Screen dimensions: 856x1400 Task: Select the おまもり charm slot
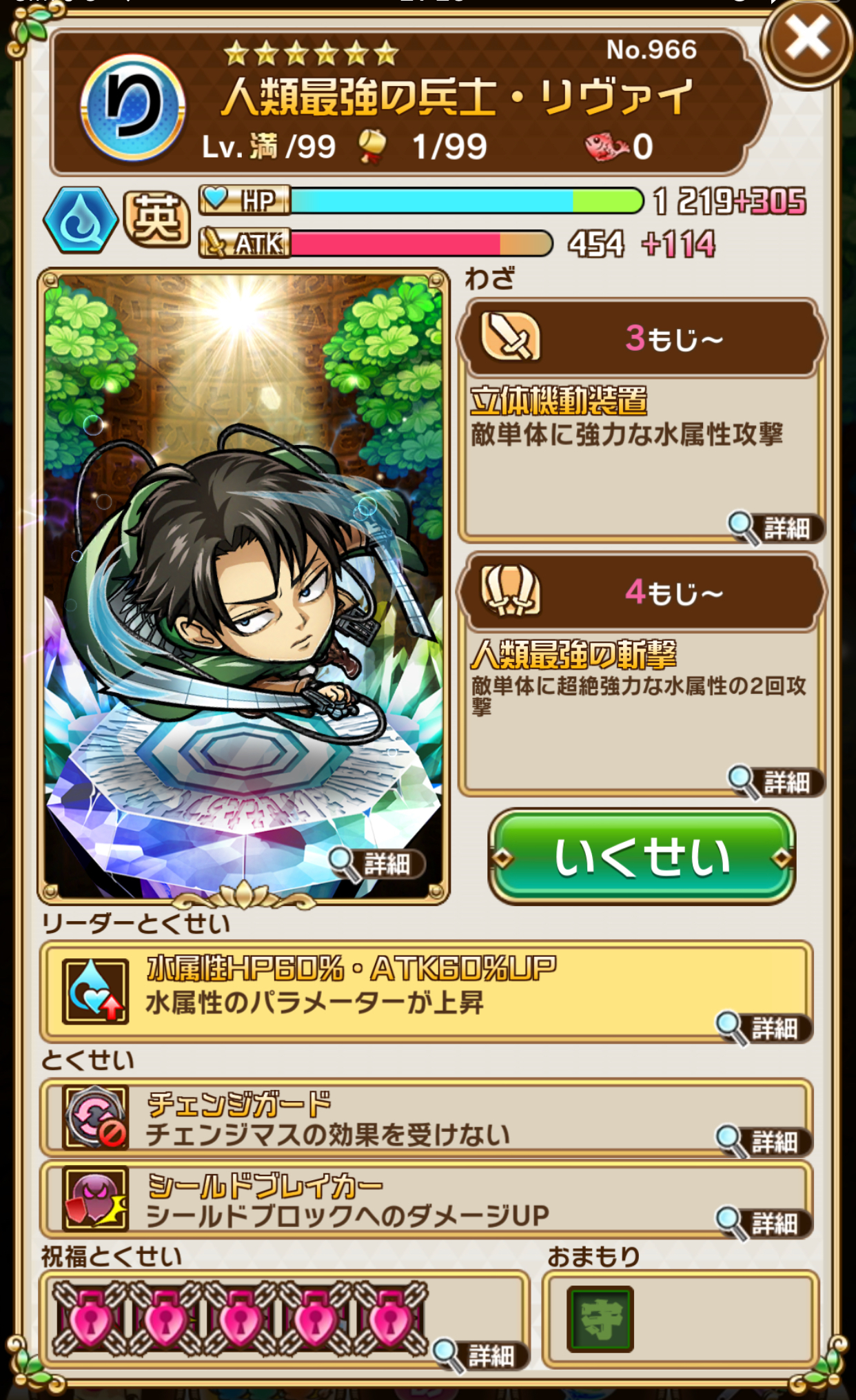click(x=600, y=1319)
